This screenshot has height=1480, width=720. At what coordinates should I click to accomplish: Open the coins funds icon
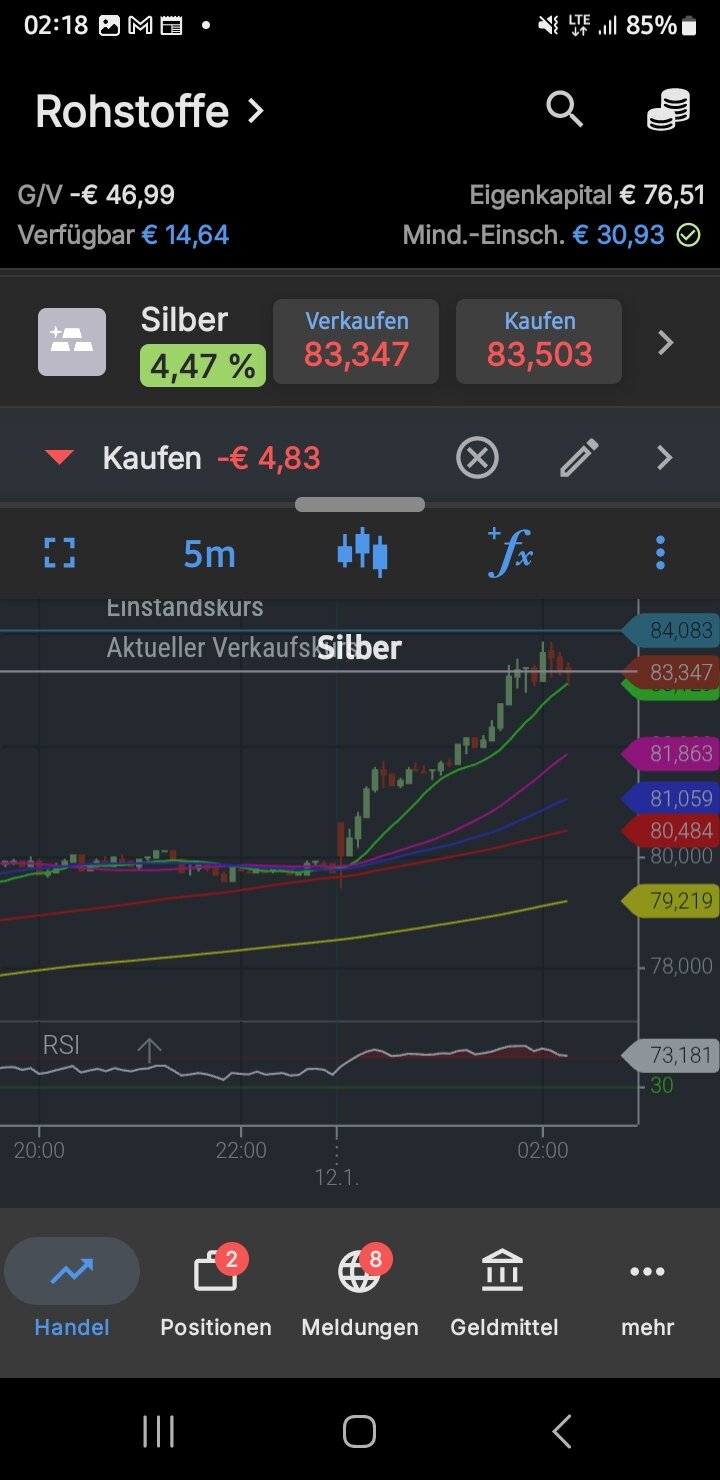(x=668, y=110)
